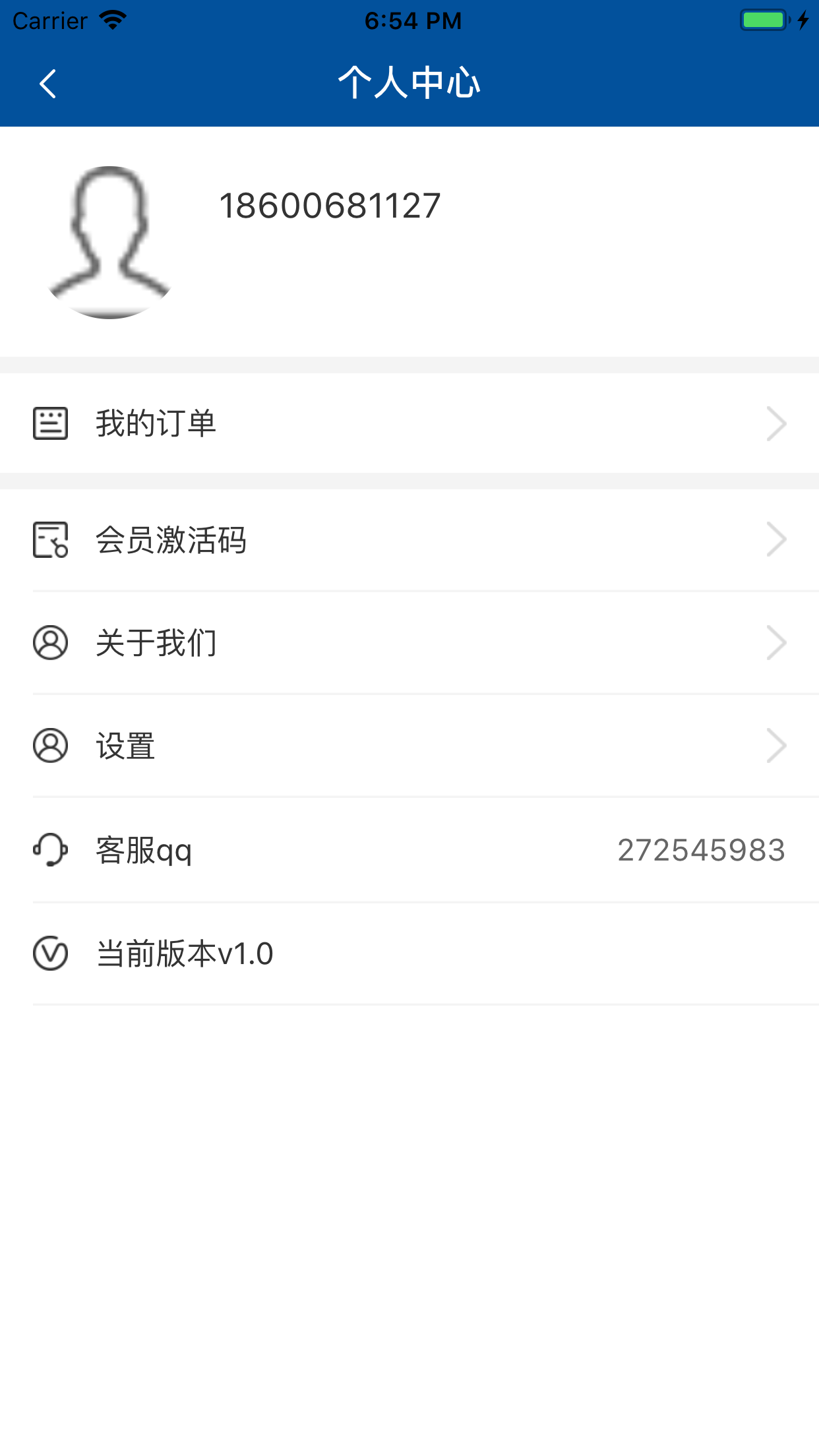Tap the back arrow in the navigation bar
This screenshot has height=1456, width=819.
47,83
